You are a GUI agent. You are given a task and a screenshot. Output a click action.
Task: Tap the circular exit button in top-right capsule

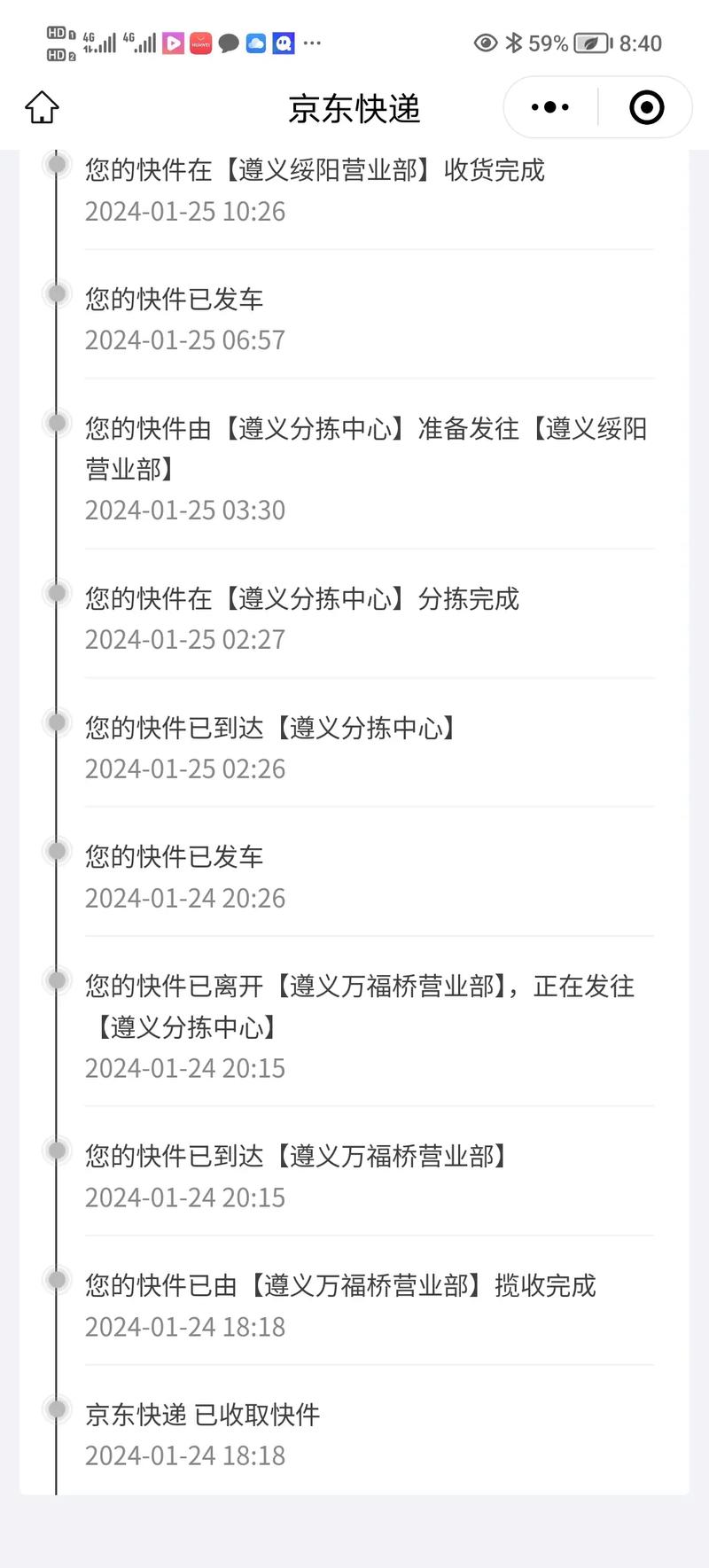click(646, 106)
